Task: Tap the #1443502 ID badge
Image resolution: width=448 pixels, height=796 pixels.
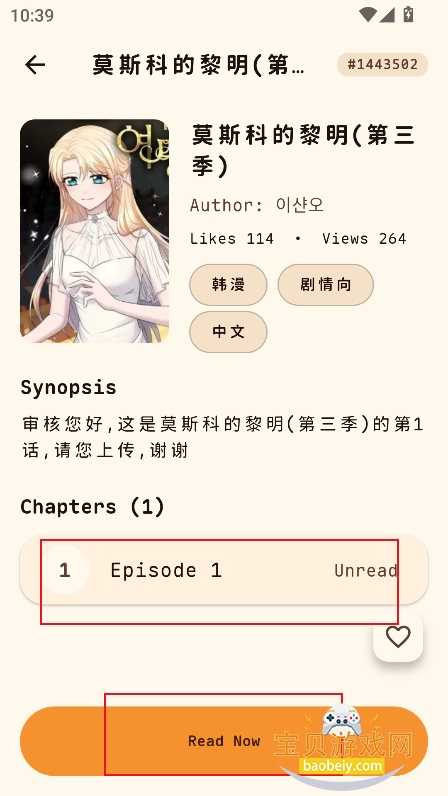Action: tap(382, 64)
